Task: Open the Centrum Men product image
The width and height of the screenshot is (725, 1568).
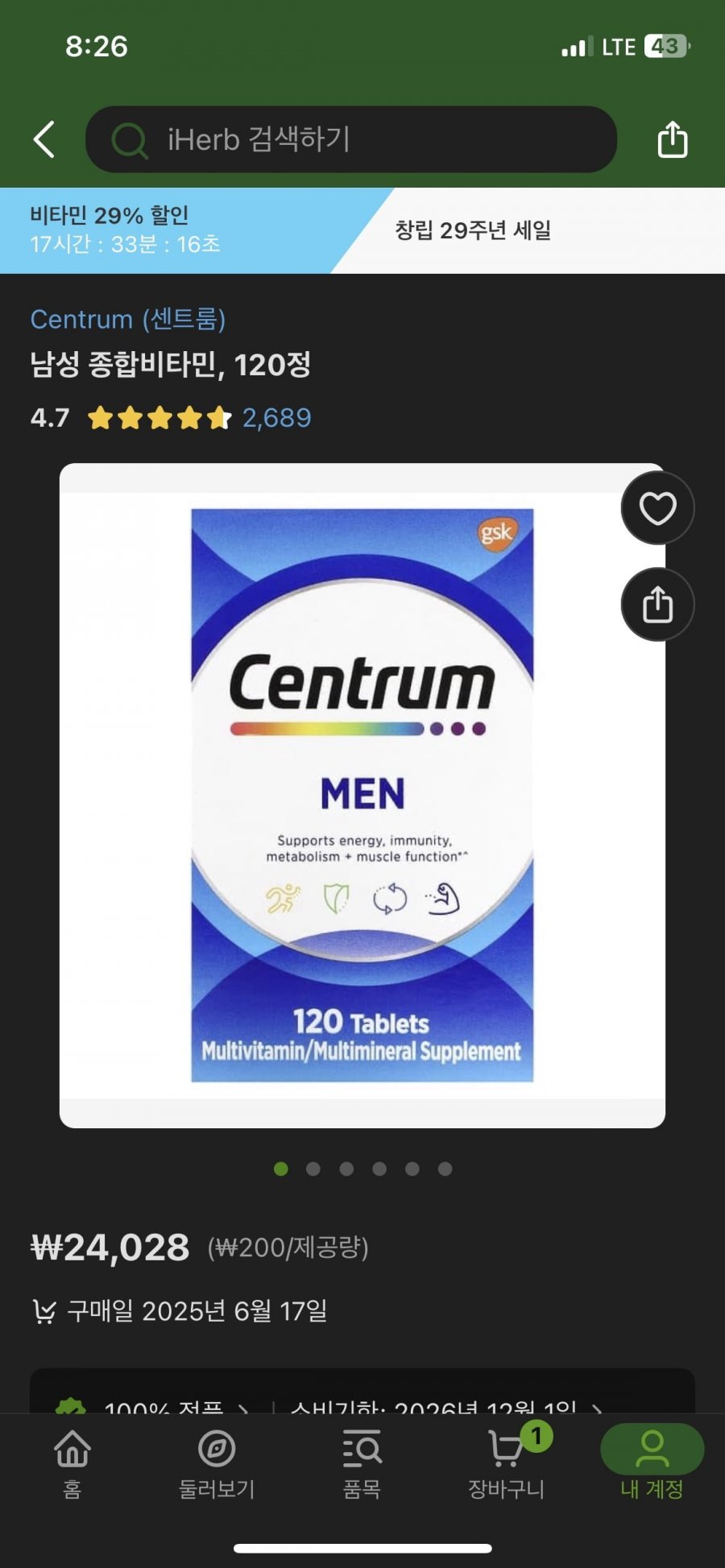Action: tap(362, 795)
